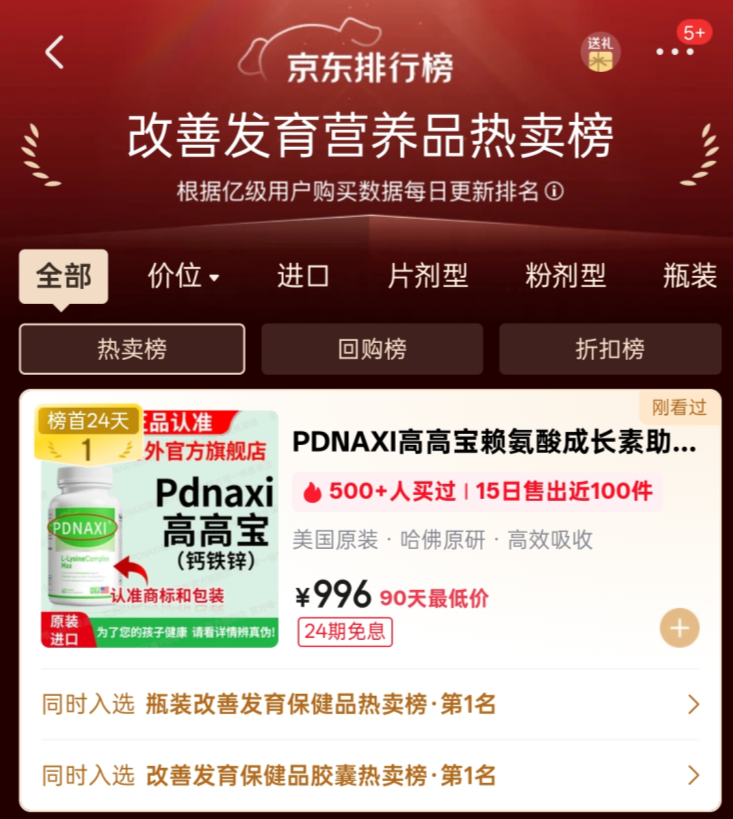
Task: Open the PDNAXI高高宝 product card
Action: tap(494, 442)
